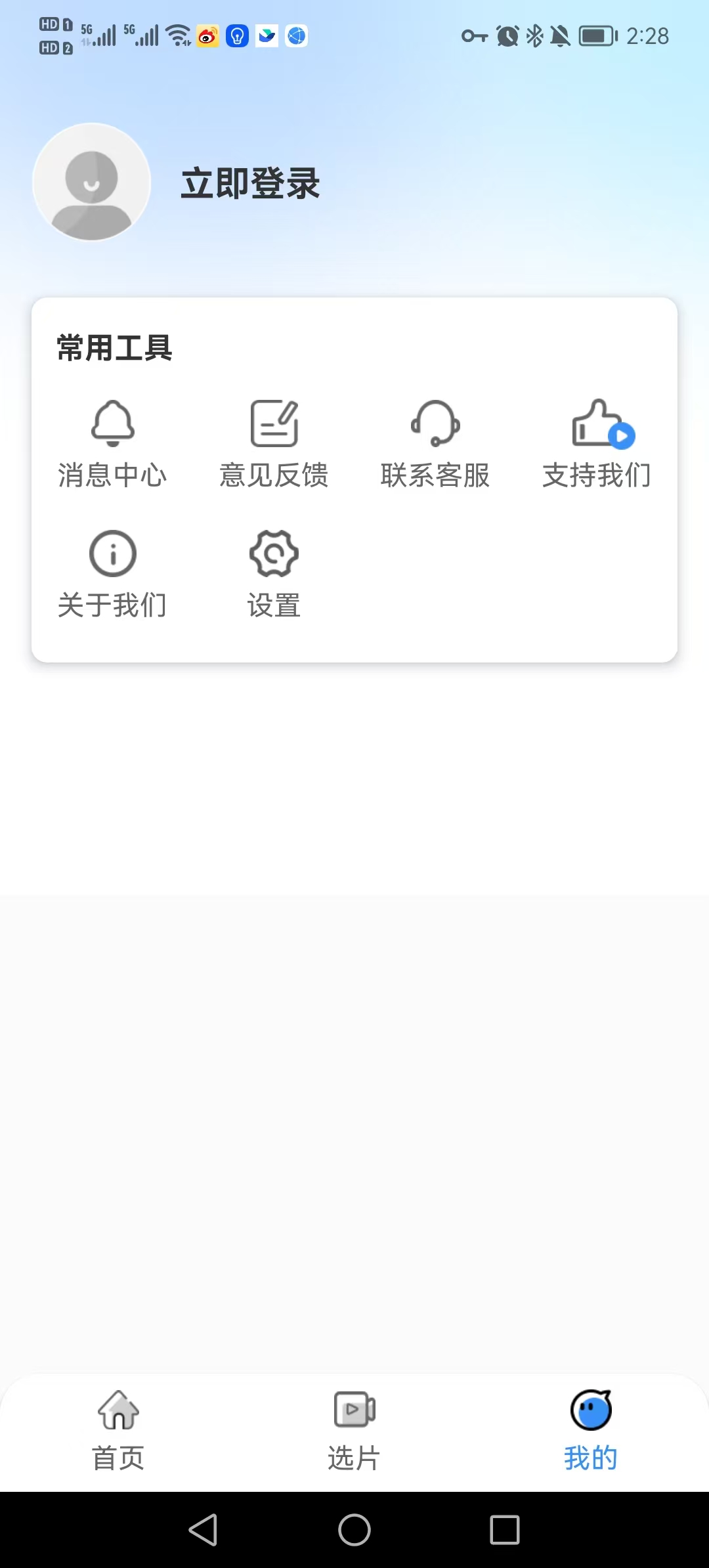Screen dimensions: 709x1568
Task: Open 意见反馈 feedback icon
Action: (x=274, y=422)
